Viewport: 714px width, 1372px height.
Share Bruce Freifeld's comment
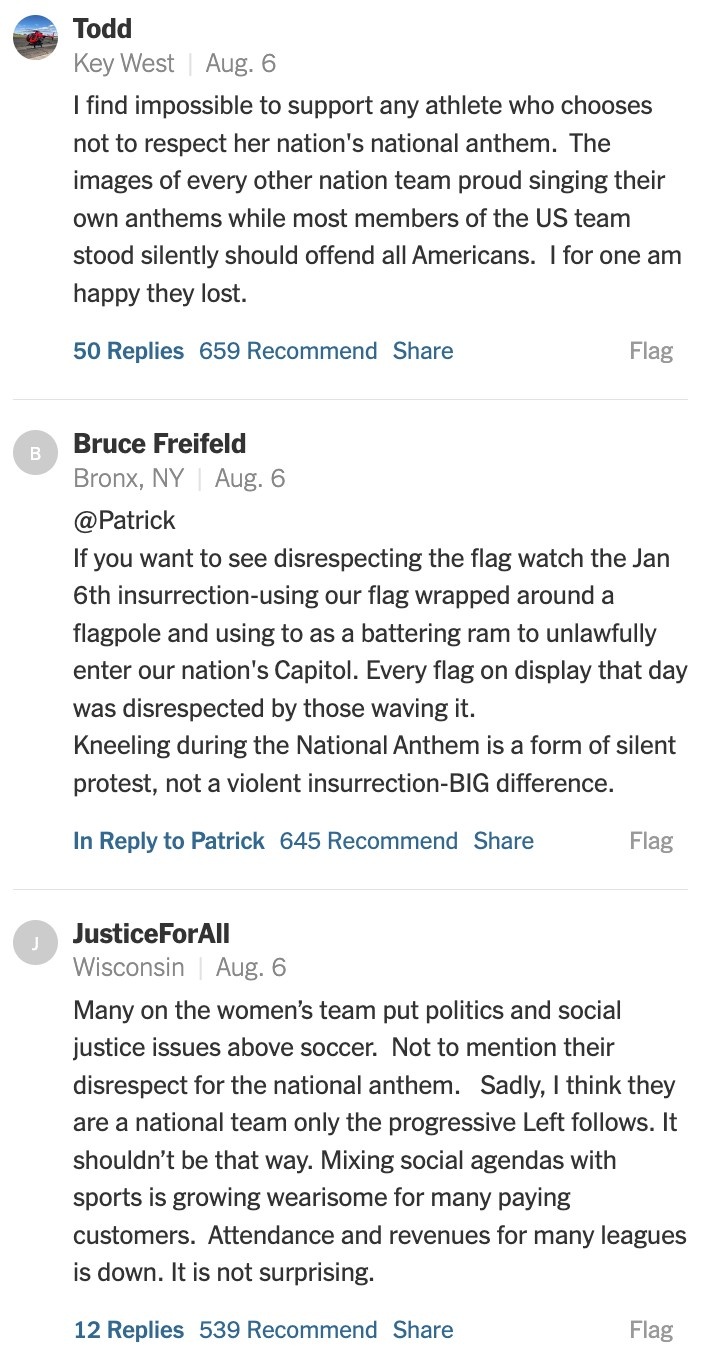pyautogui.click(x=504, y=841)
